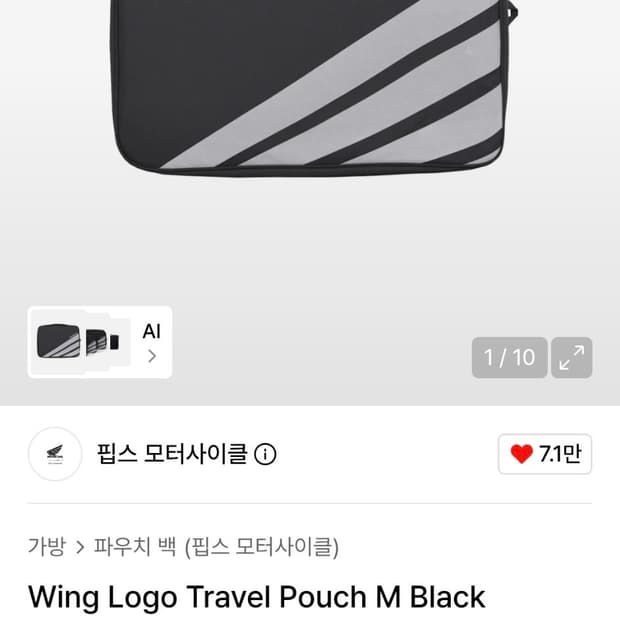Open the 핍스 모터사이클 brand page

(172, 454)
